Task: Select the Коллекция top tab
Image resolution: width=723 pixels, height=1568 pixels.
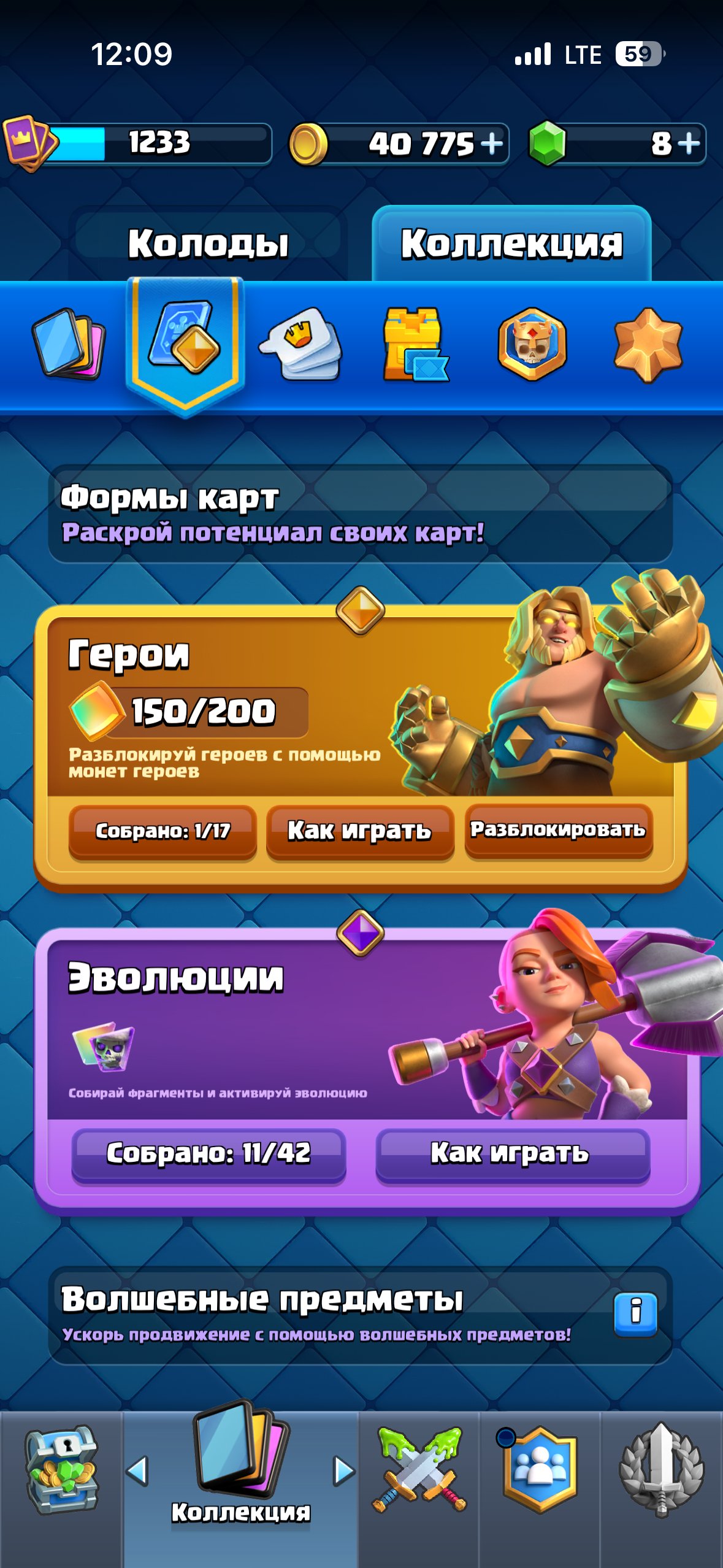Action: (x=511, y=244)
